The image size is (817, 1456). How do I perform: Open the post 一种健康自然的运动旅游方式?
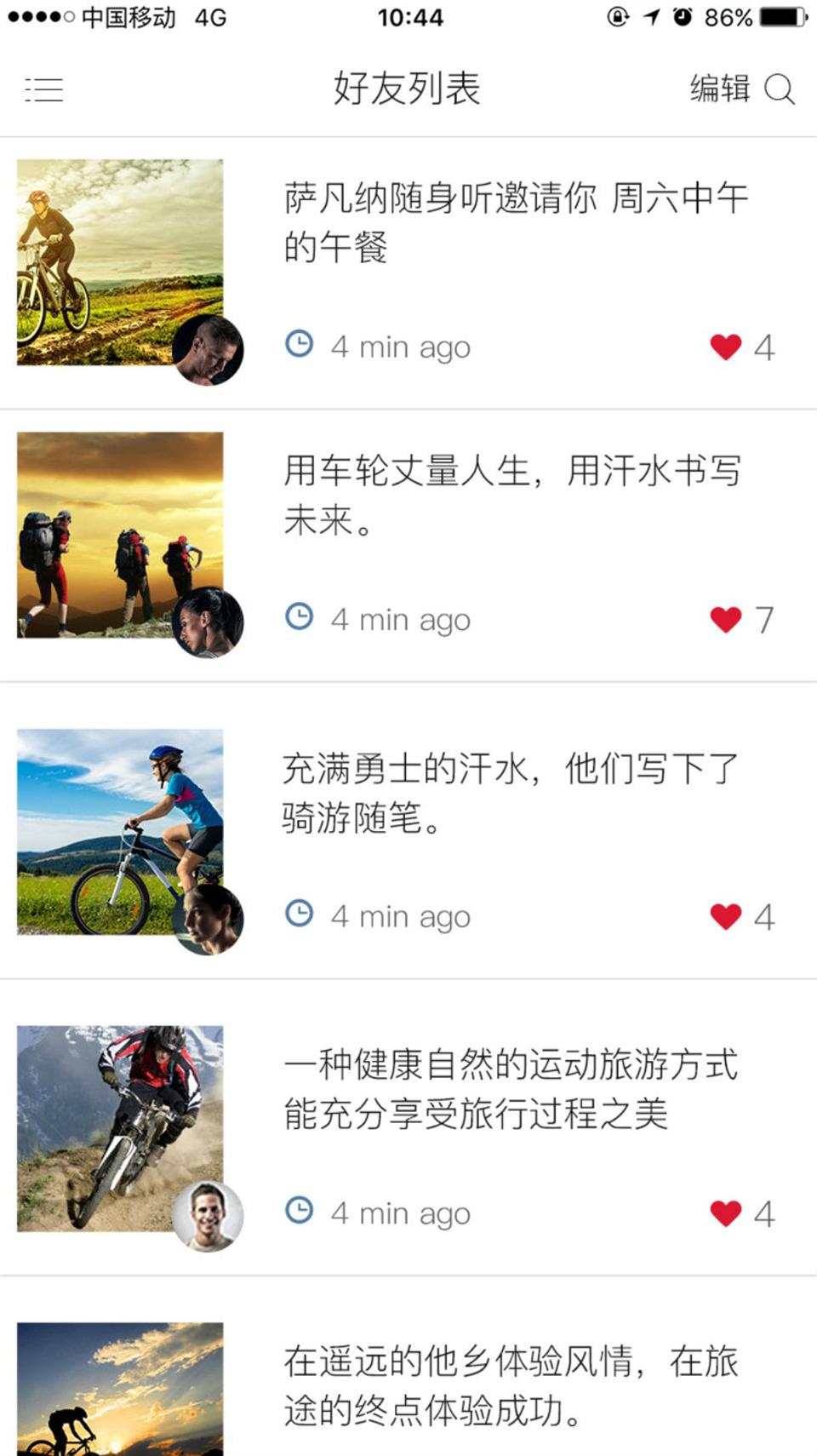[x=511, y=1089]
